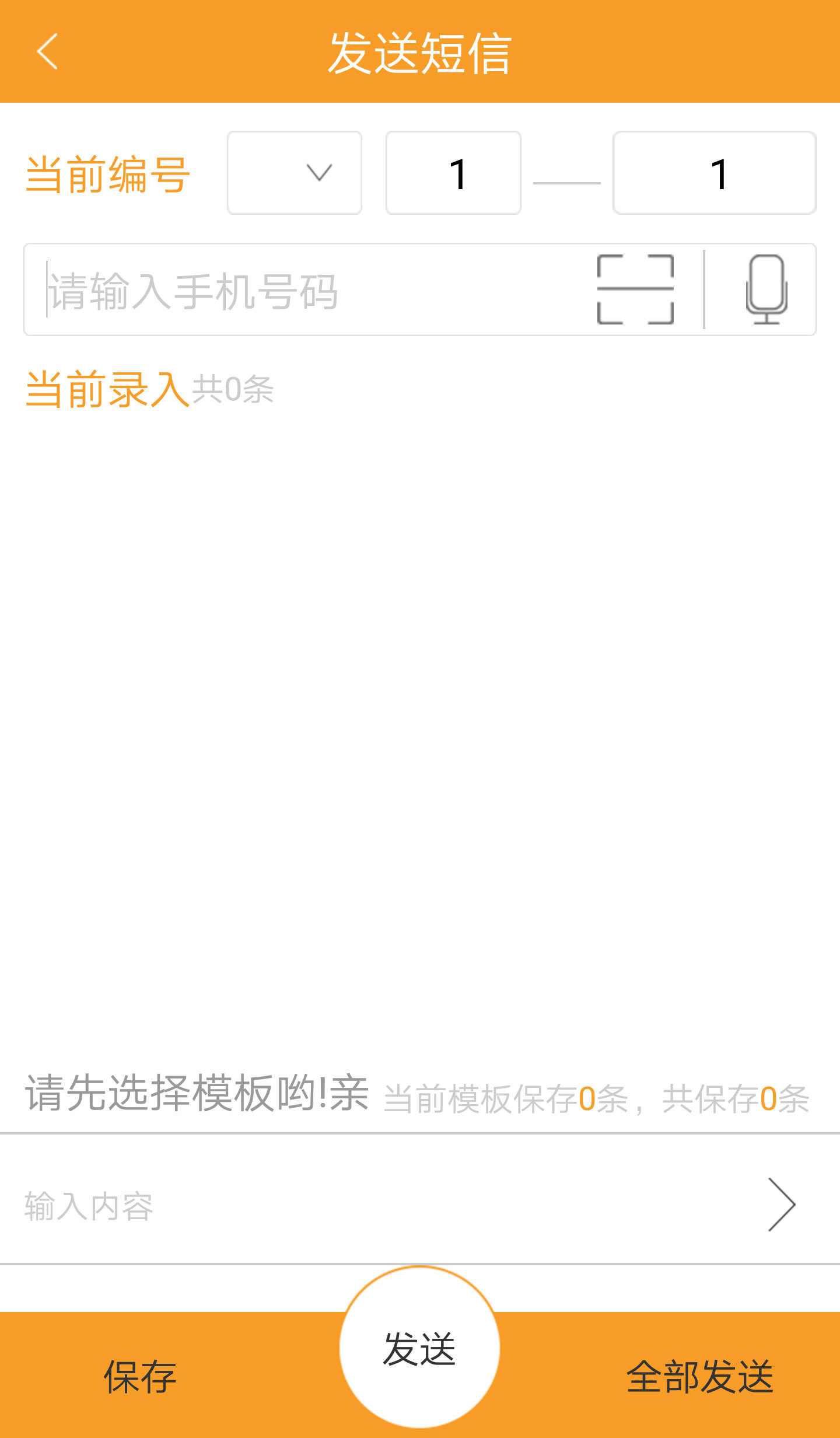Viewport: 840px width, 1438px height.
Task: Edit the second number field
Action: (714, 173)
